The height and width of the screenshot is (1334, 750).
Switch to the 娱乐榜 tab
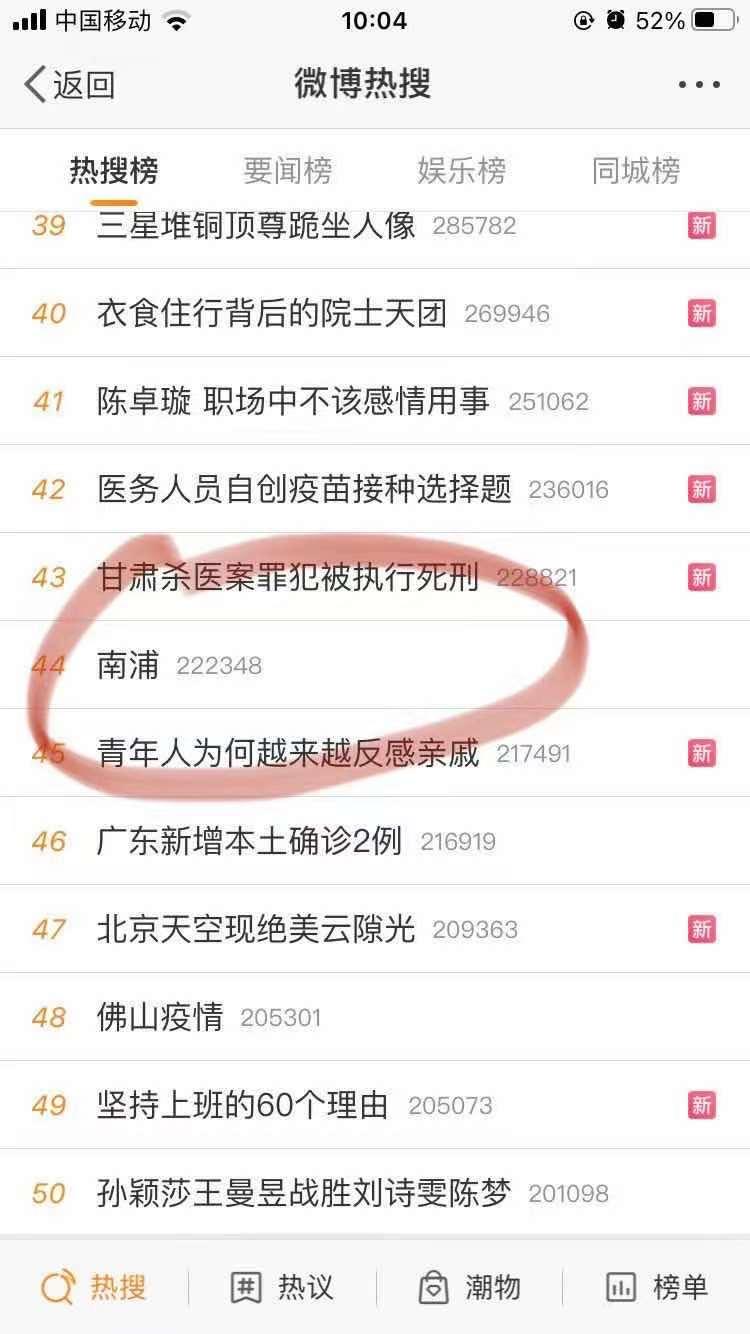(x=461, y=171)
